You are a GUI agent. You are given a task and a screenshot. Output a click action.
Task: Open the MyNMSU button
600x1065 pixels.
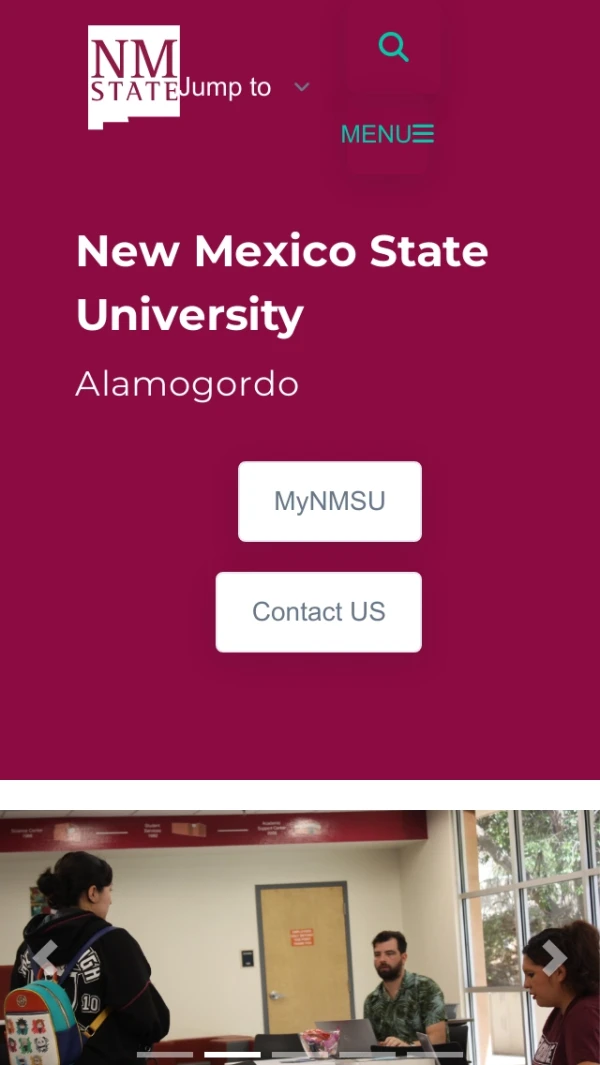[x=329, y=501]
